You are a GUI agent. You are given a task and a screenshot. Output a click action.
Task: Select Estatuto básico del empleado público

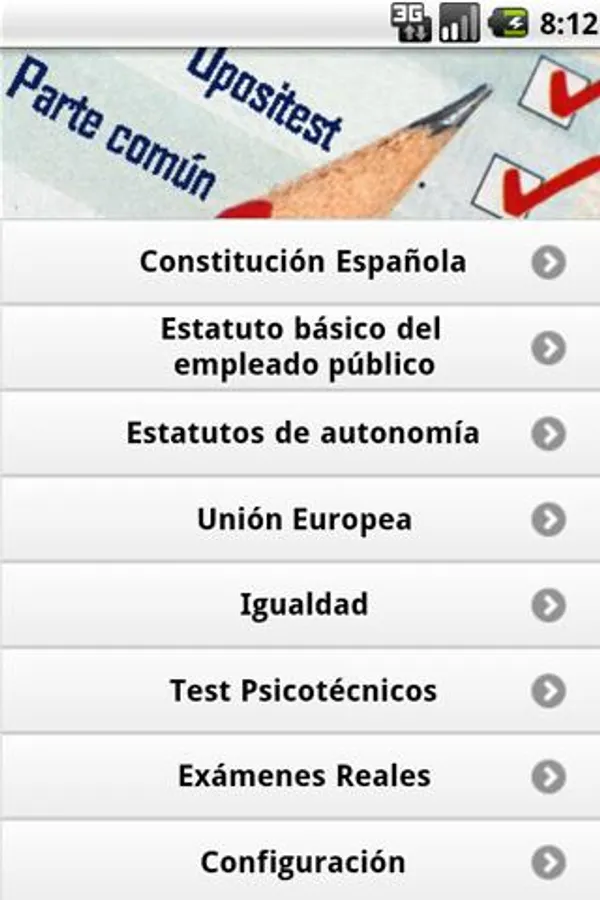pyautogui.click(x=302, y=347)
